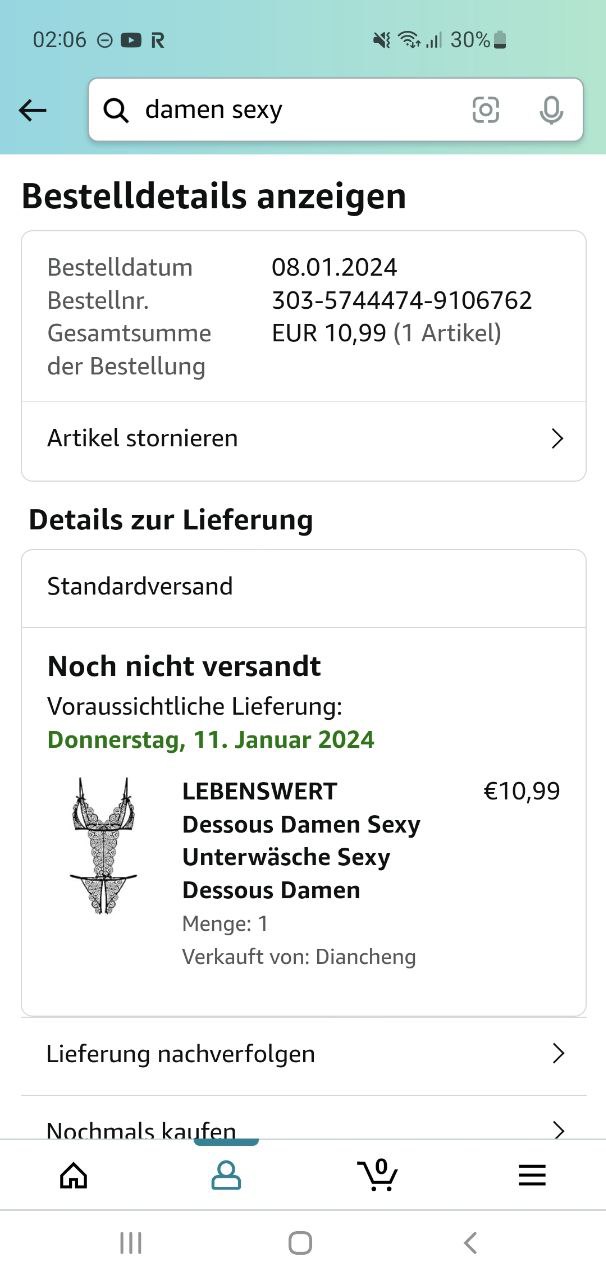Tap the system home button

[300, 1243]
